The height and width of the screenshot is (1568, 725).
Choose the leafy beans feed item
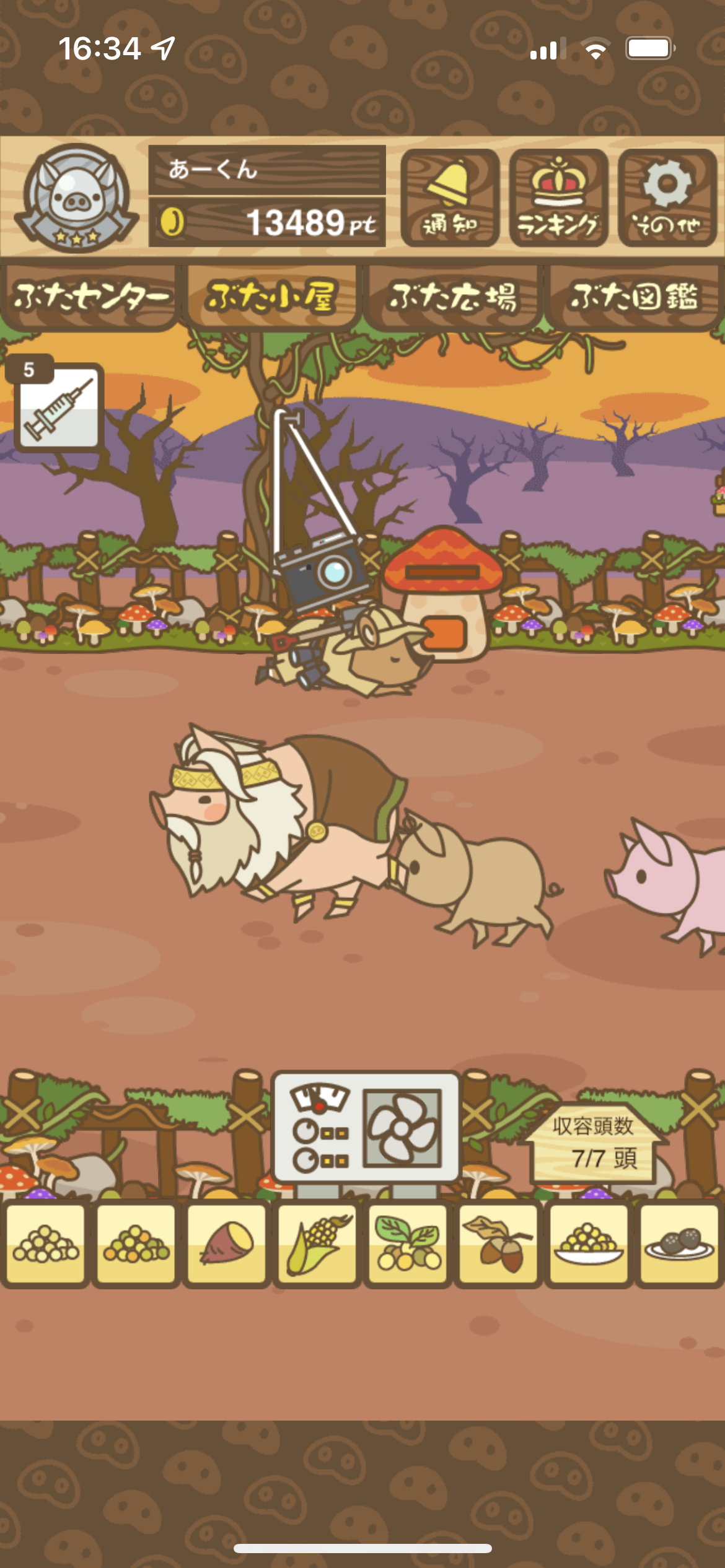(x=408, y=1244)
